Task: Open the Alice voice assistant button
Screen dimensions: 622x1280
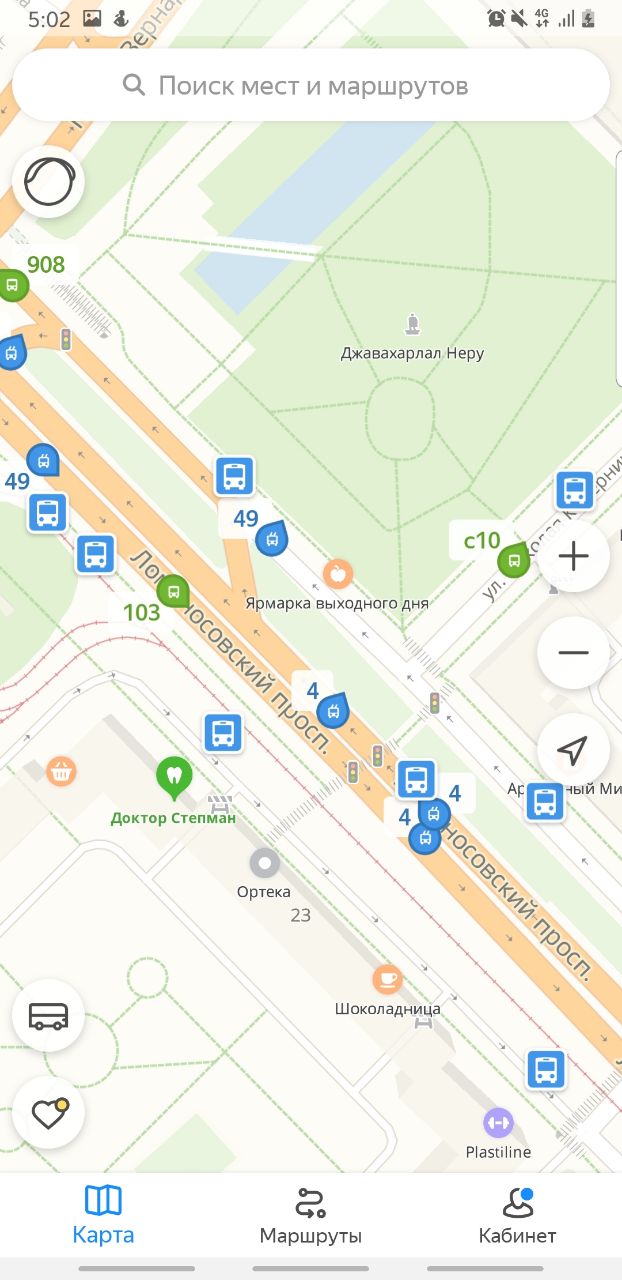Action: pyautogui.click(x=48, y=182)
